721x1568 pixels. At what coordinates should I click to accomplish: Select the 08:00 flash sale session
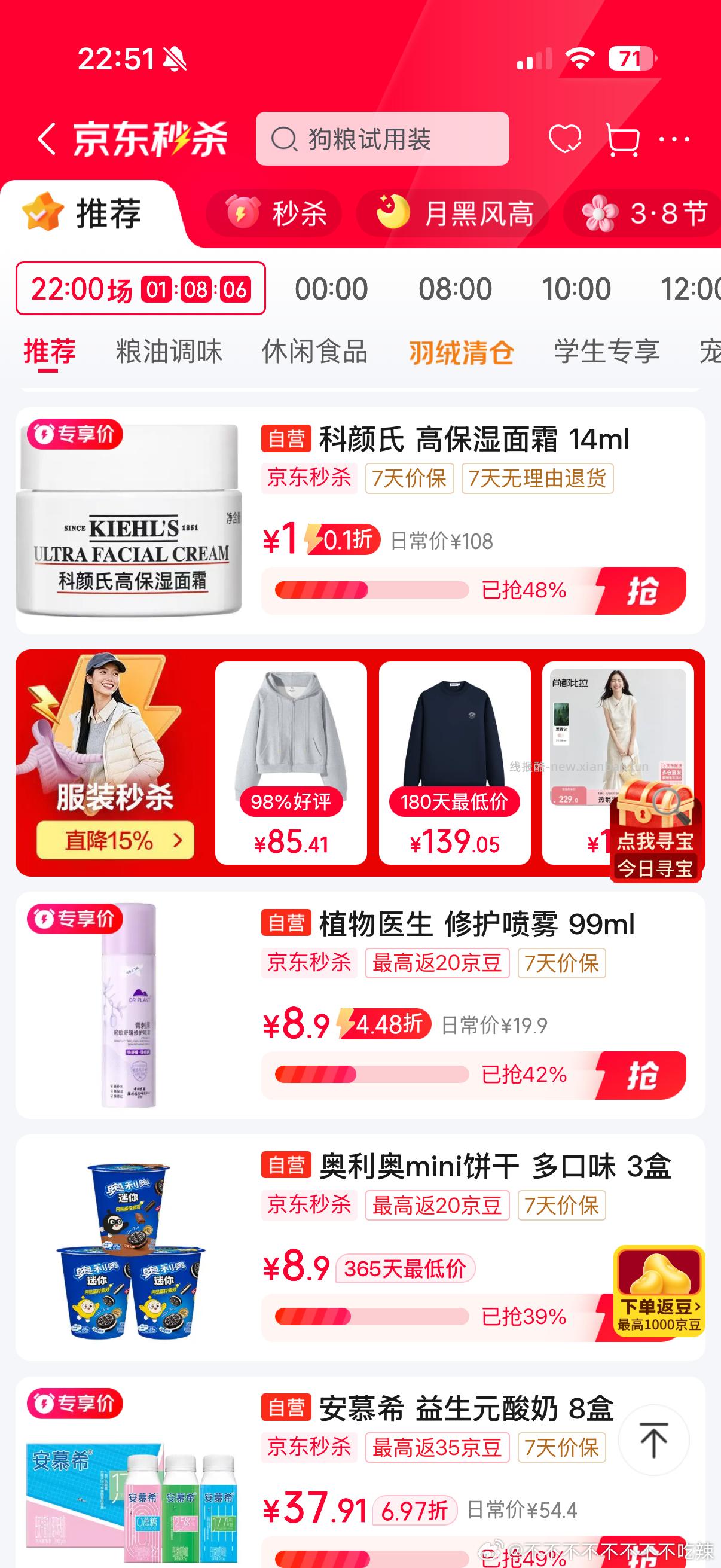pyautogui.click(x=455, y=288)
